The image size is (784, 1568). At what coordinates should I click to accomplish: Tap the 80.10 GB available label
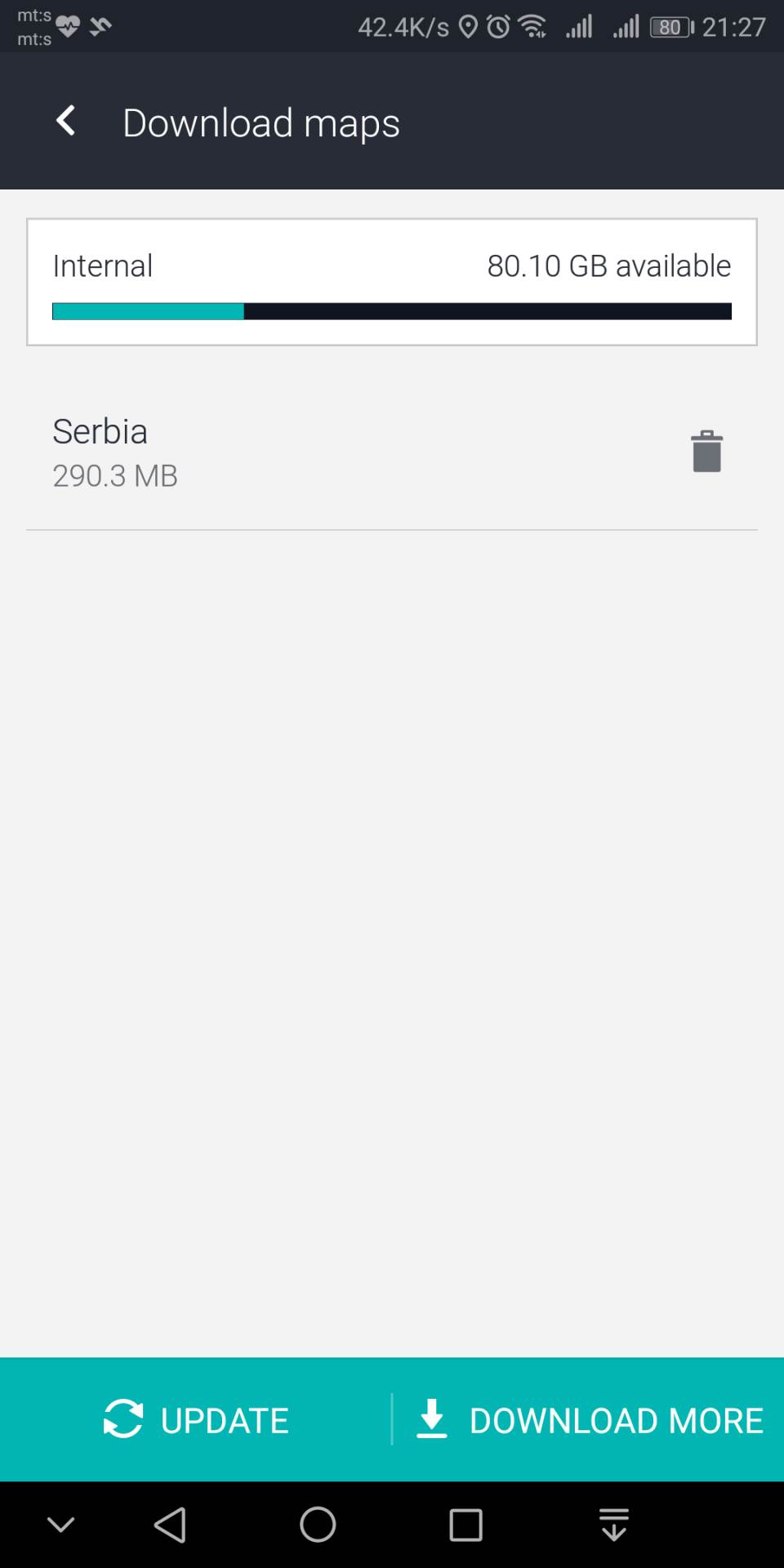(608, 265)
